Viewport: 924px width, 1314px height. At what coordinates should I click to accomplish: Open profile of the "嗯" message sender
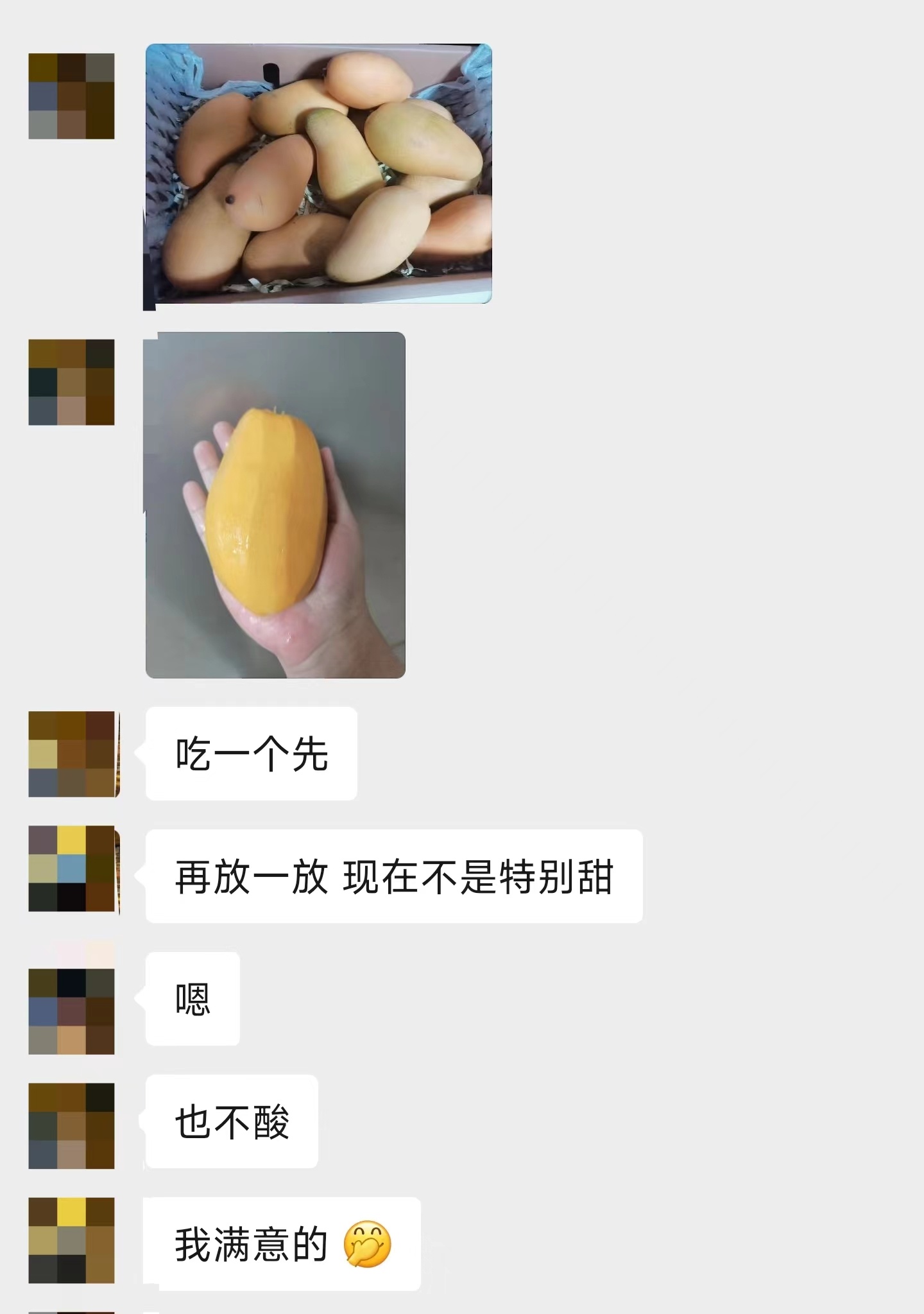tap(72, 1011)
